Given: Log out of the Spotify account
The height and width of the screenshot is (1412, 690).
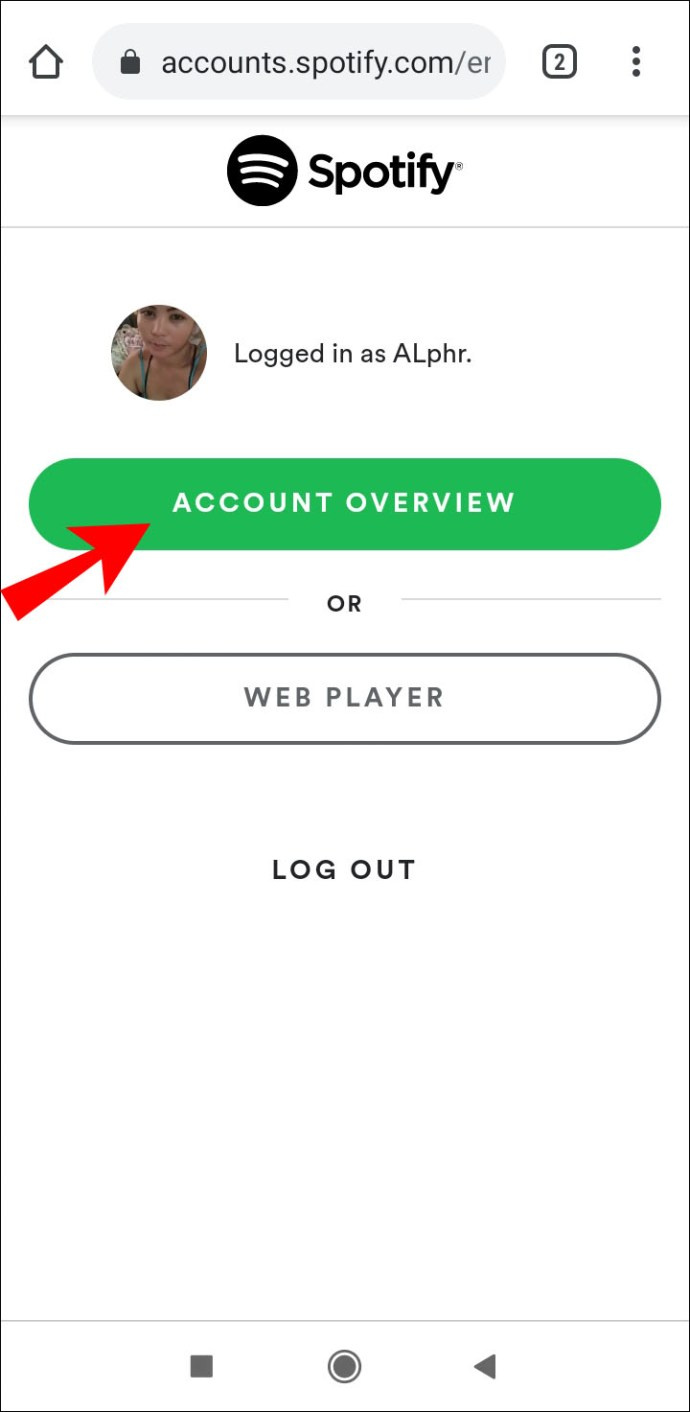Looking at the screenshot, I should 344,869.
